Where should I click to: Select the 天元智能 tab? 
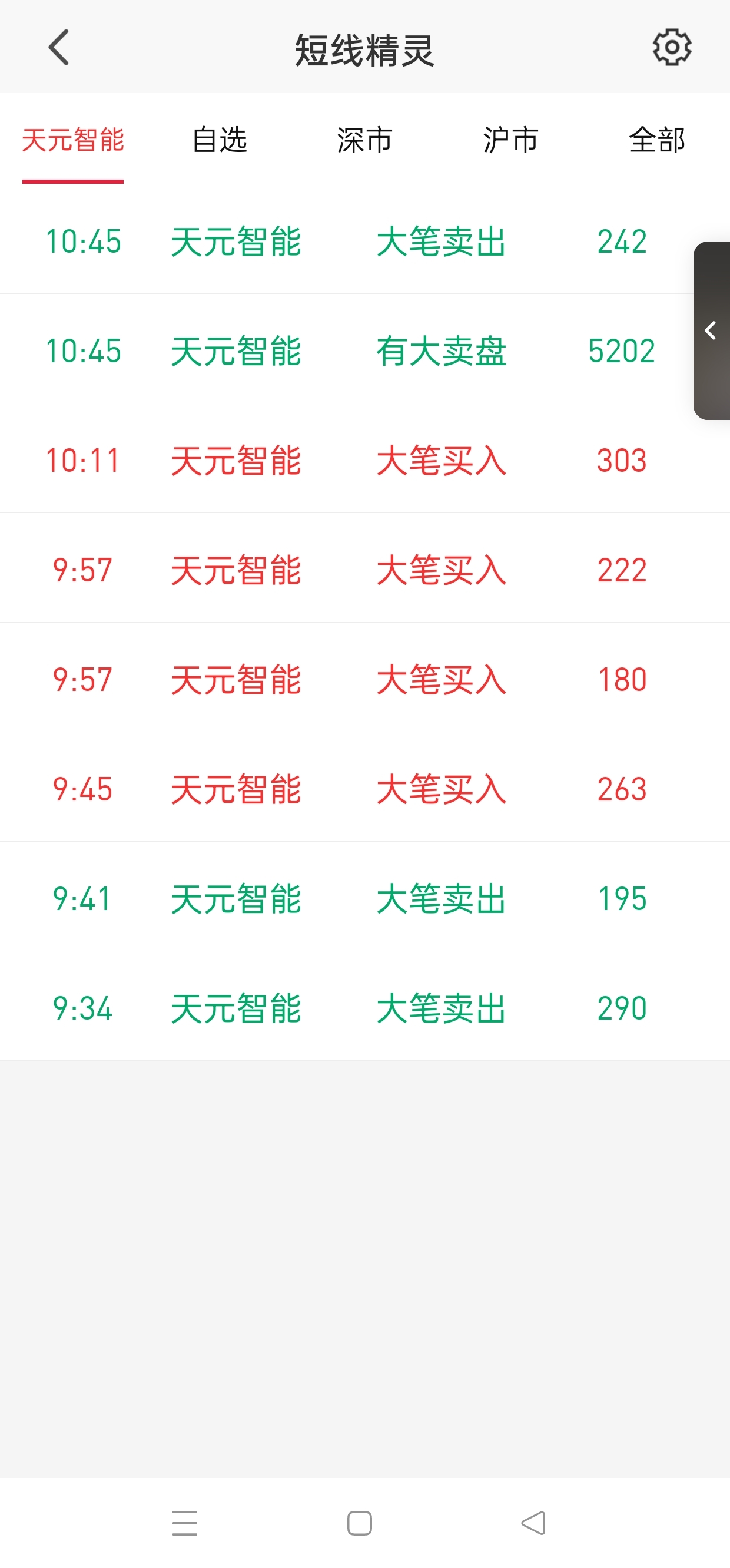pos(73,140)
